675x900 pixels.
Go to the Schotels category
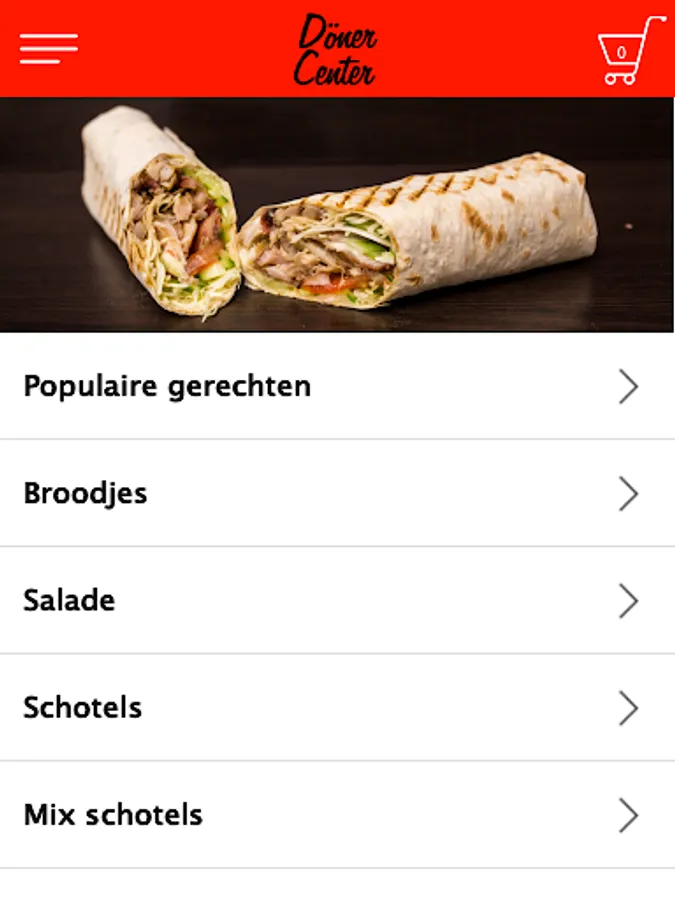[x=337, y=707]
